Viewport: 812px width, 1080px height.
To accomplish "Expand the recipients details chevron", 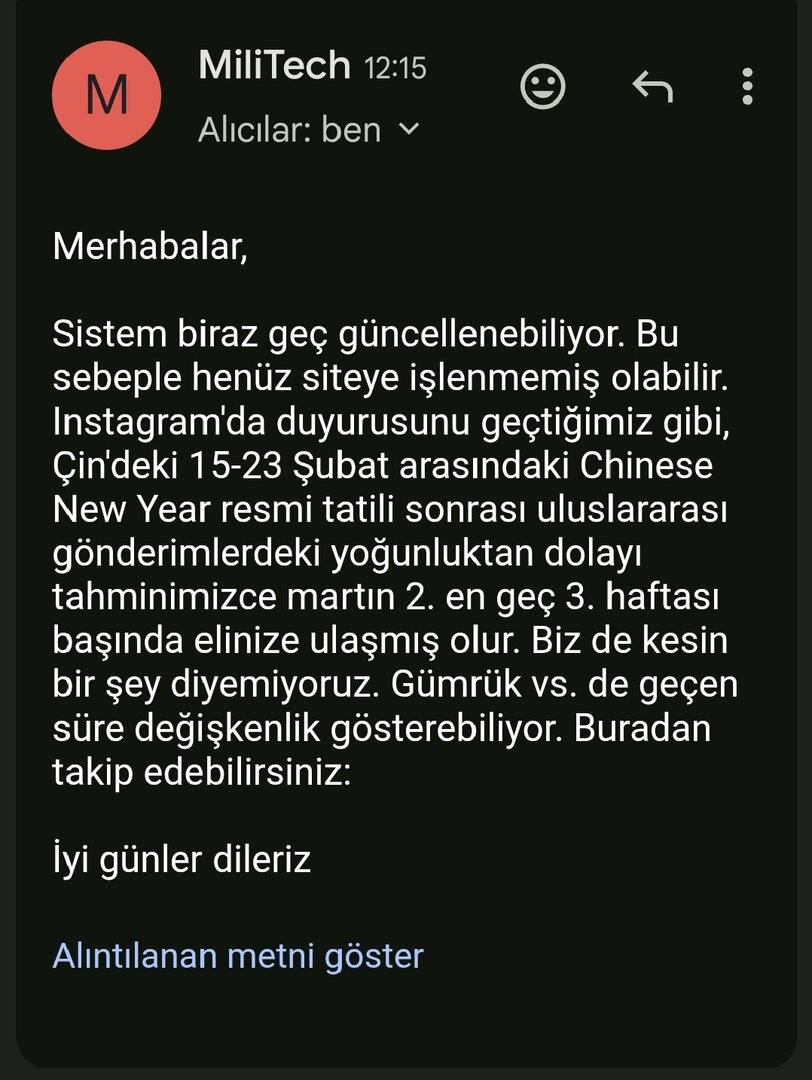I will click(x=409, y=129).
